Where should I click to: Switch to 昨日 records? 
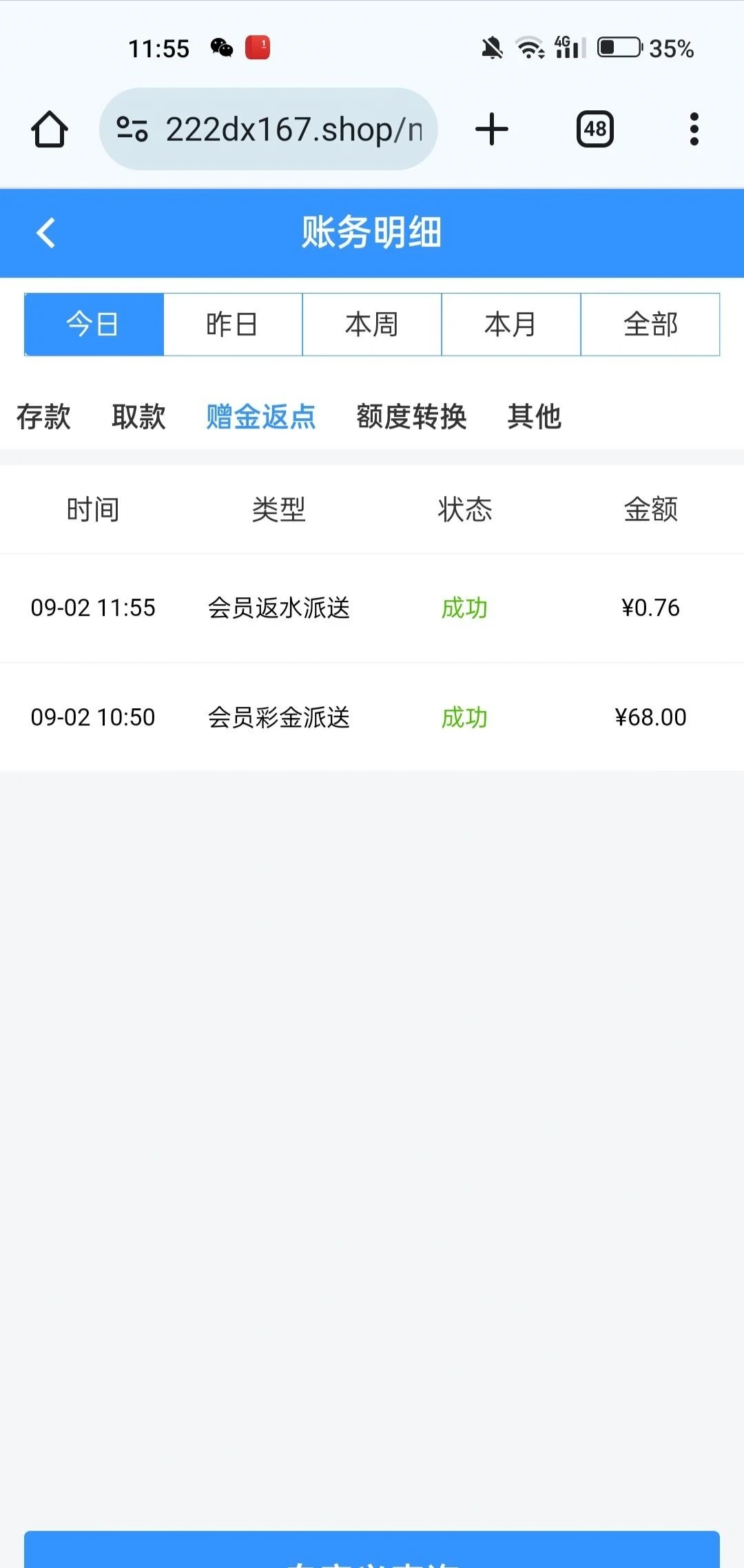[x=233, y=324]
